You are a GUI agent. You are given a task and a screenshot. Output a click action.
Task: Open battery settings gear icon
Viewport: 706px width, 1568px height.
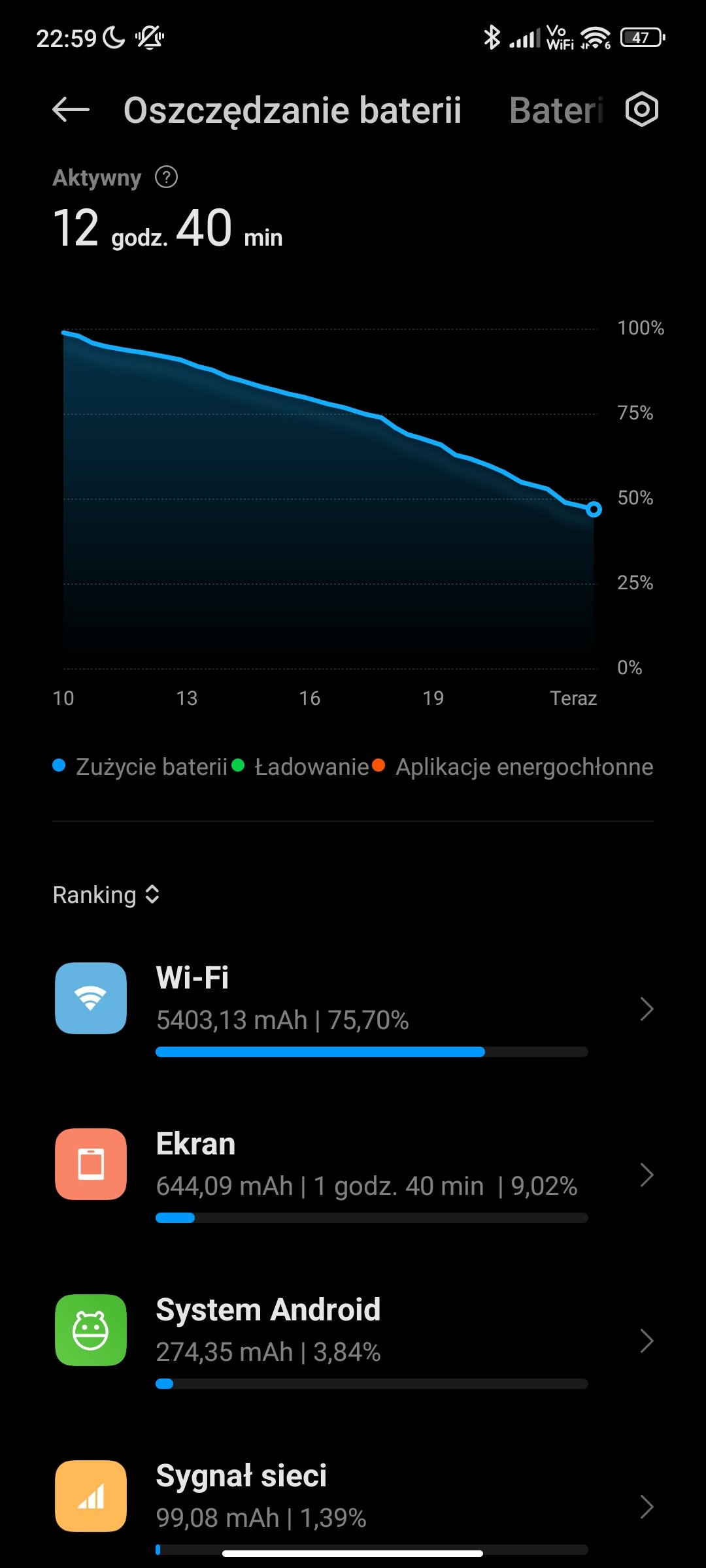click(641, 109)
